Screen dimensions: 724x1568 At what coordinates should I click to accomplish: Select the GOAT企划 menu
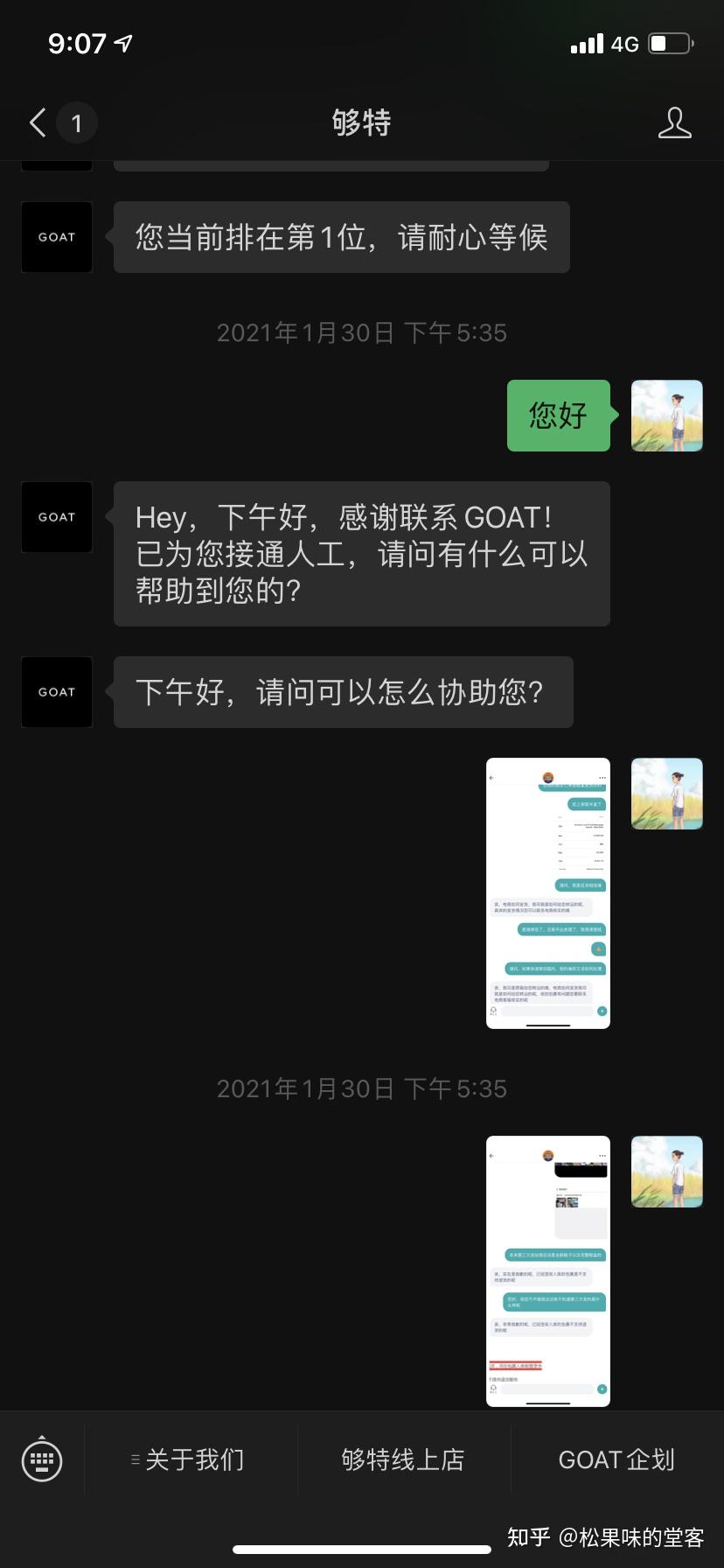(616, 1459)
